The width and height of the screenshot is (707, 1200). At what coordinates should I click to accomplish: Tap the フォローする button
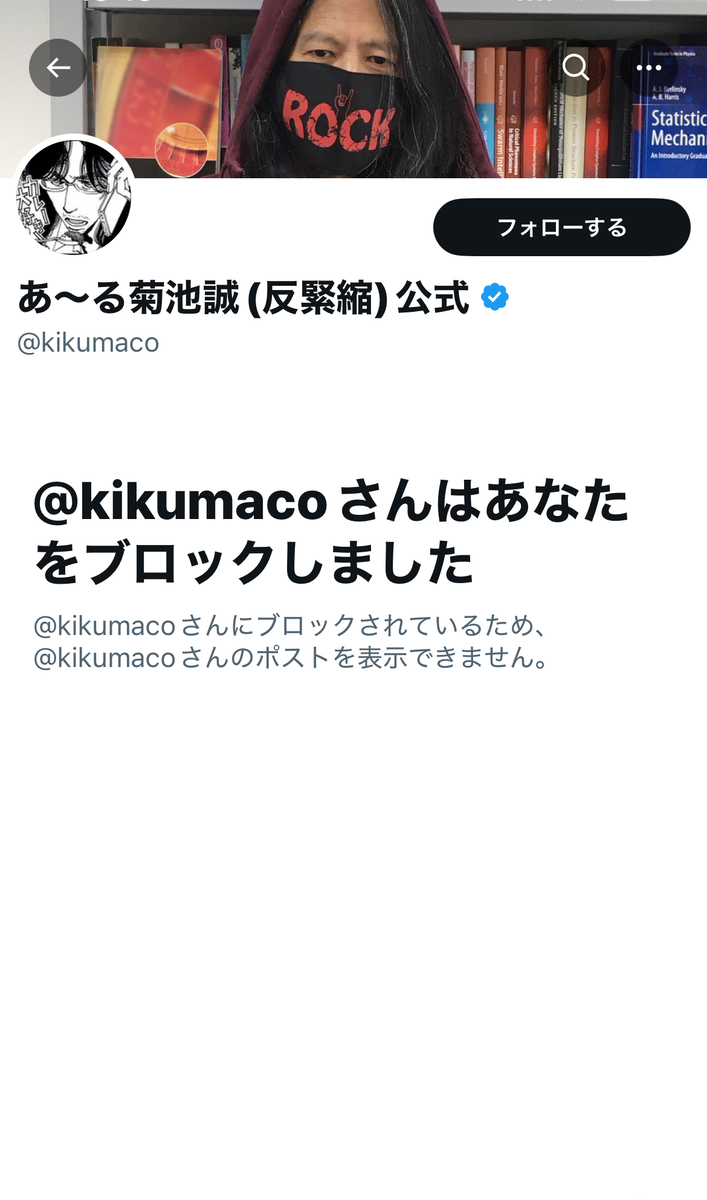pos(561,227)
